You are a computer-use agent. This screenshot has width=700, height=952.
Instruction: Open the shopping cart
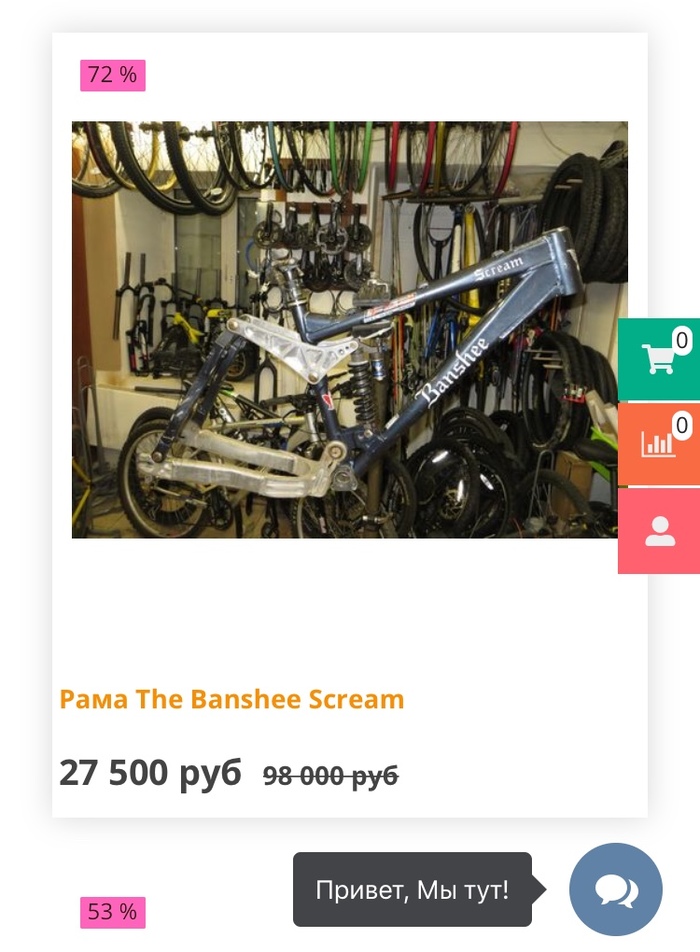[658, 359]
